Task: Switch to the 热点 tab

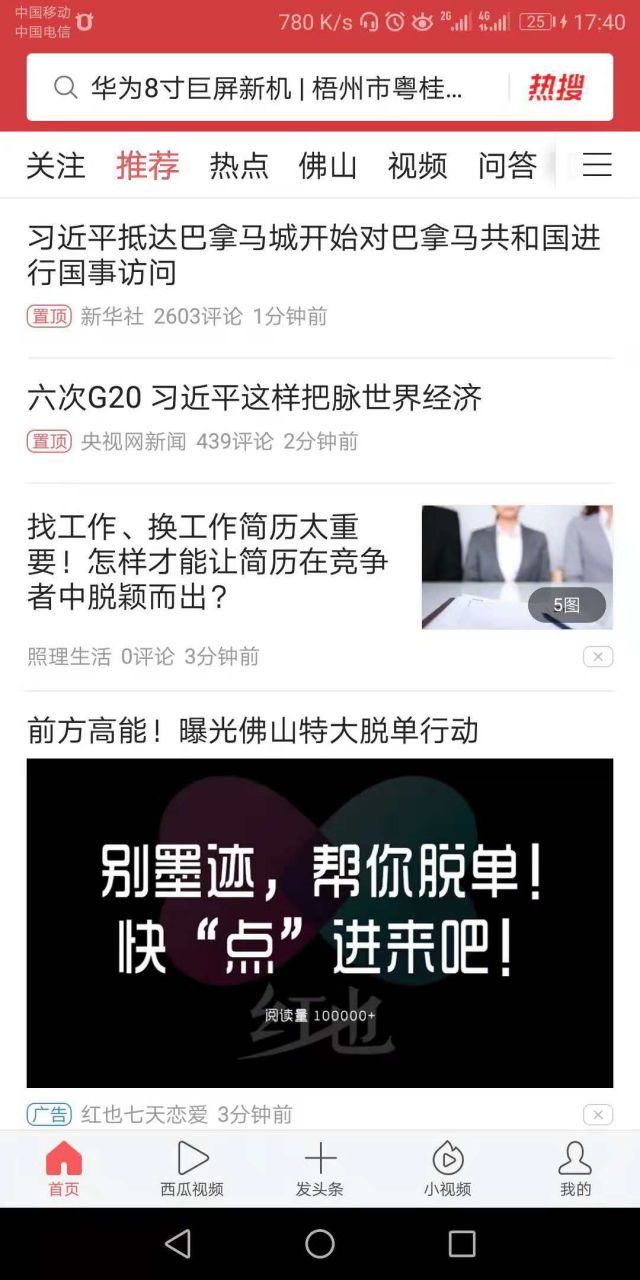Action: tap(239, 165)
